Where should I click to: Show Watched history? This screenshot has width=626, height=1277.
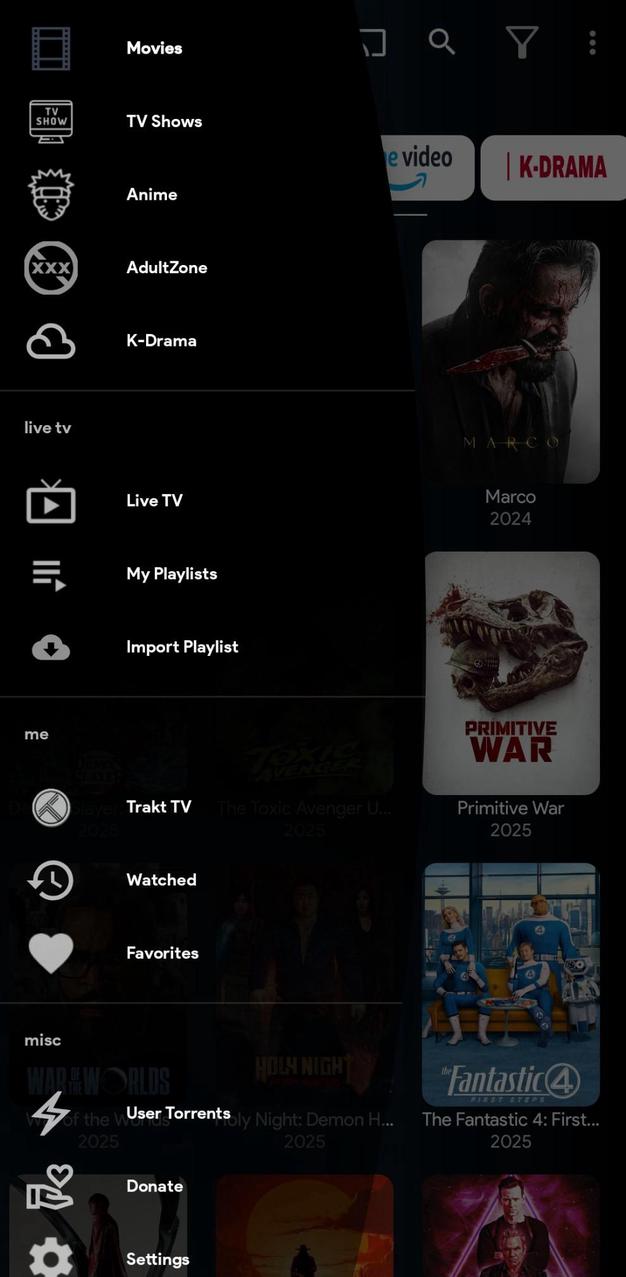pyautogui.click(x=161, y=879)
